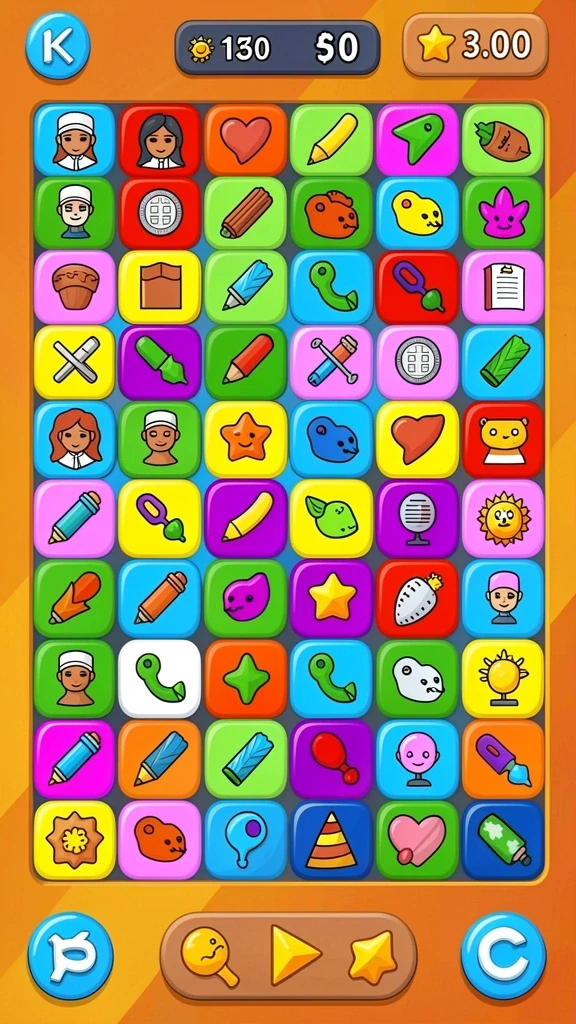Choose the smiling orange star on the yellow tile
Viewport: 576px width, 1024px height.
246,439
